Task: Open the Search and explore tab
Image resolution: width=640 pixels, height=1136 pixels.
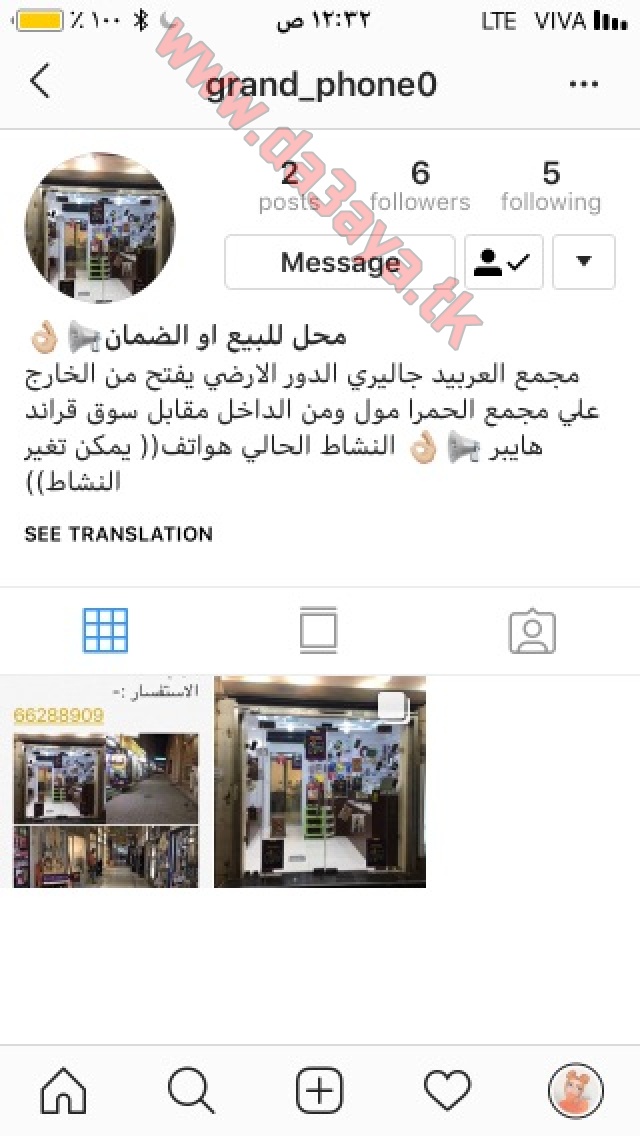Action: (x=191, y=1090)
